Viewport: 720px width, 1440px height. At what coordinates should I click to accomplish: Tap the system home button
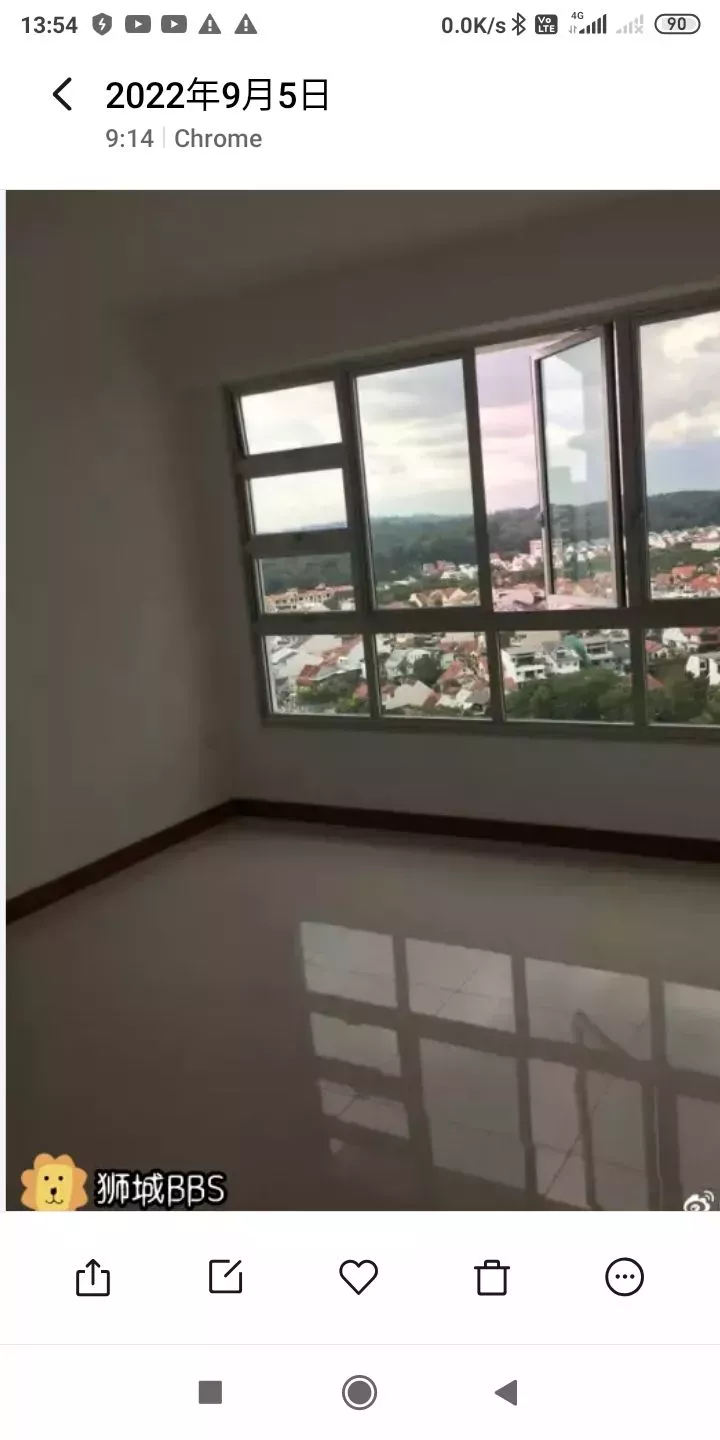[359, 1392]
